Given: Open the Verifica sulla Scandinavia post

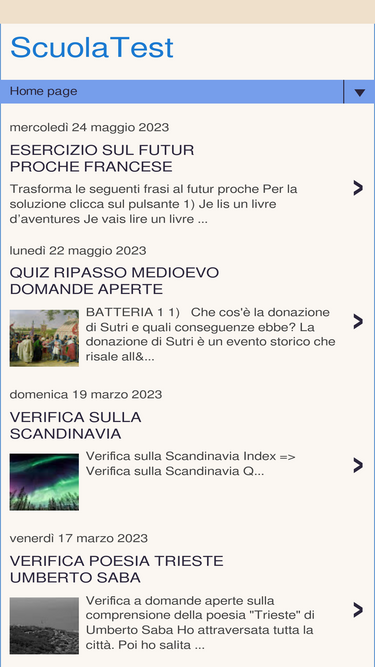Looking at the screenshot, I should [x=76, y=425].
